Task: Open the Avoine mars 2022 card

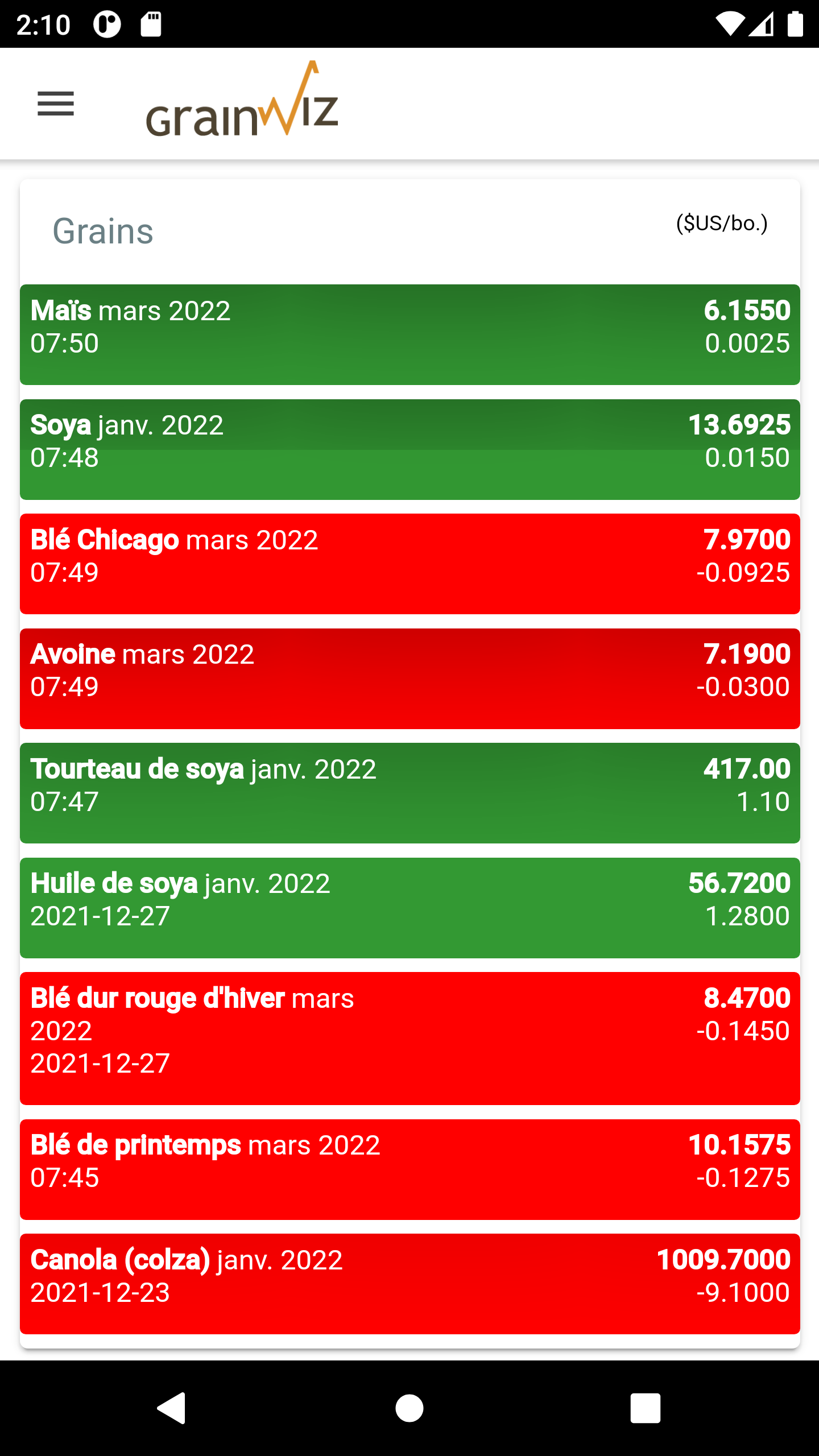Action: [409, 679]
